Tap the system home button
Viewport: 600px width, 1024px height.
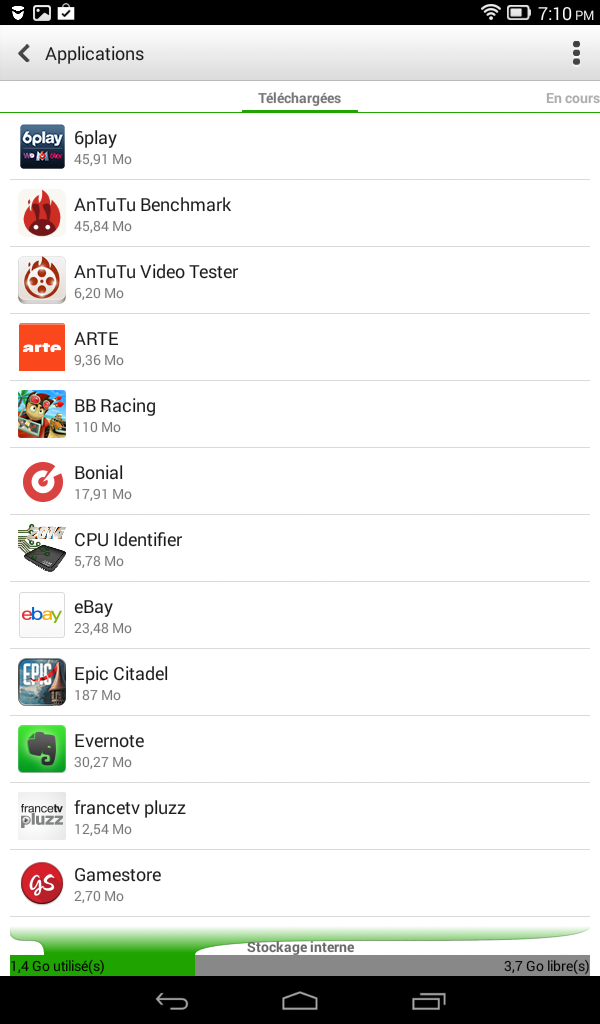[x=300, y=1000]
